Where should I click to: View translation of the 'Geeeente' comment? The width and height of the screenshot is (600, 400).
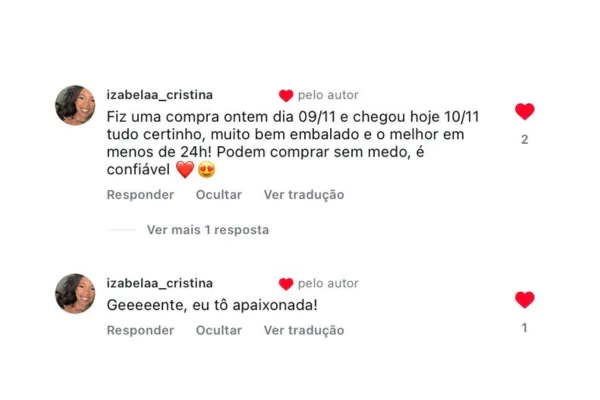pos(303,330)
